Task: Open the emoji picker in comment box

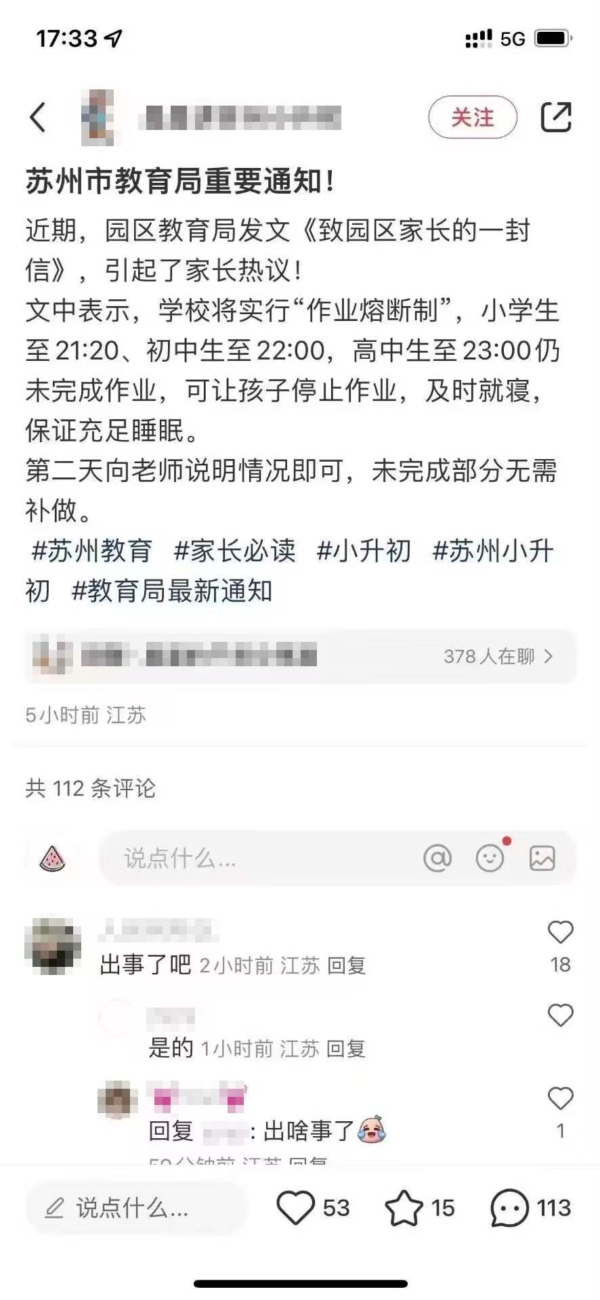Action: [490, 858]
